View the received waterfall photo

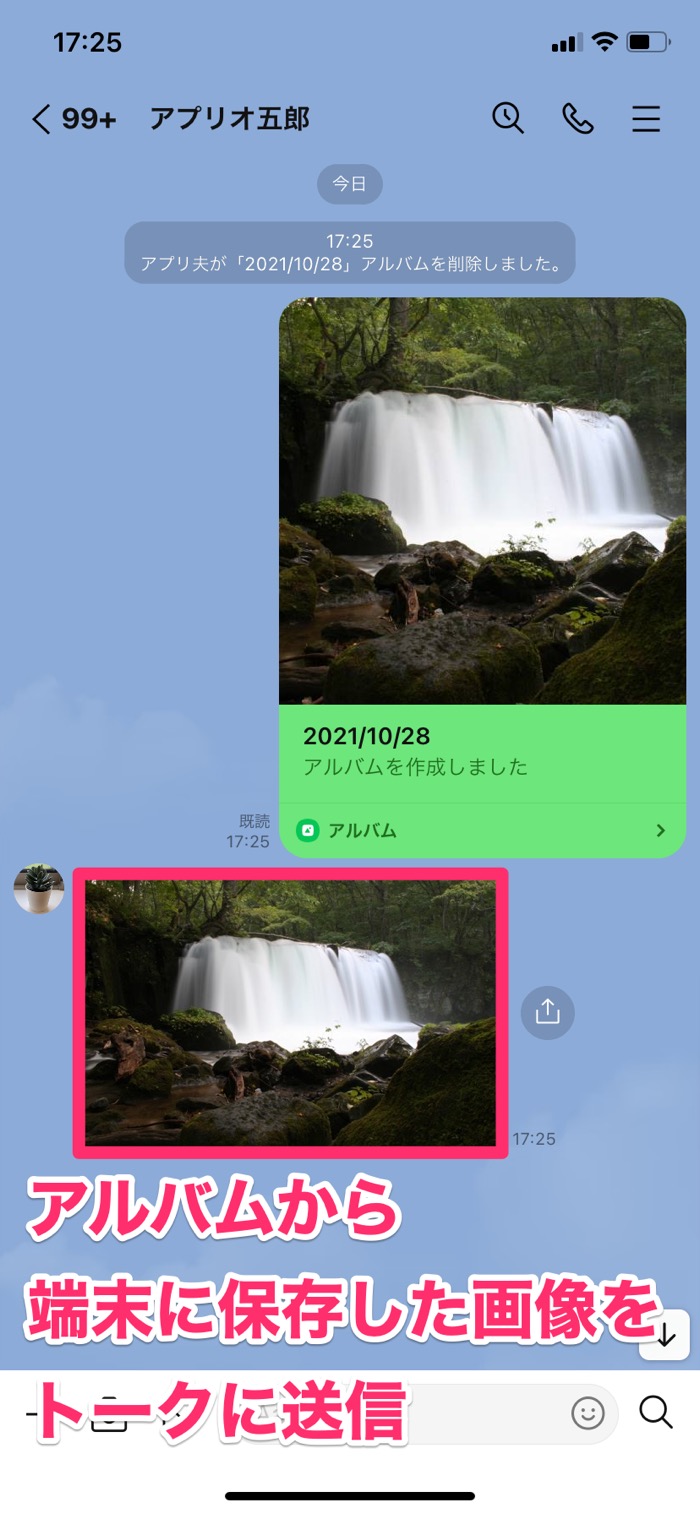point(290,1012)
